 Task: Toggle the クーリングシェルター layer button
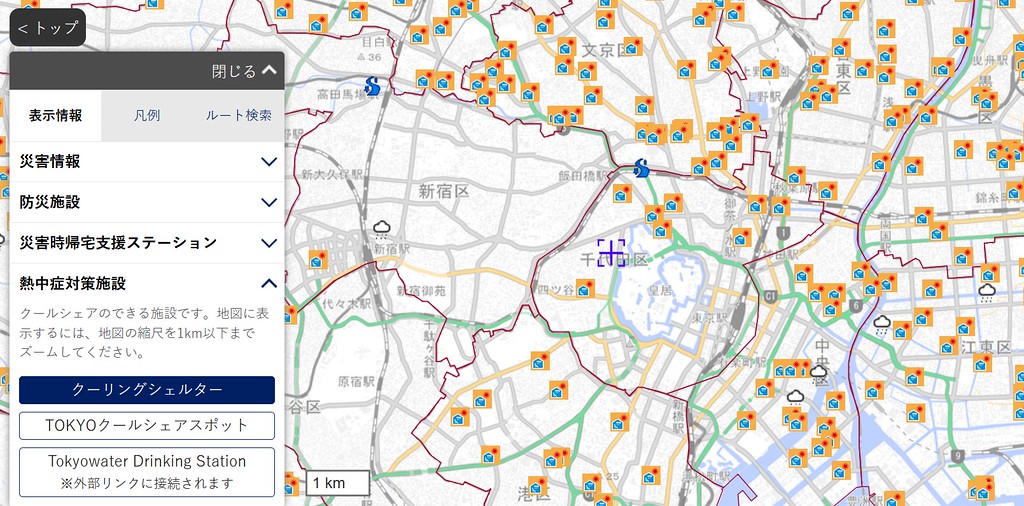coord(147,389)
